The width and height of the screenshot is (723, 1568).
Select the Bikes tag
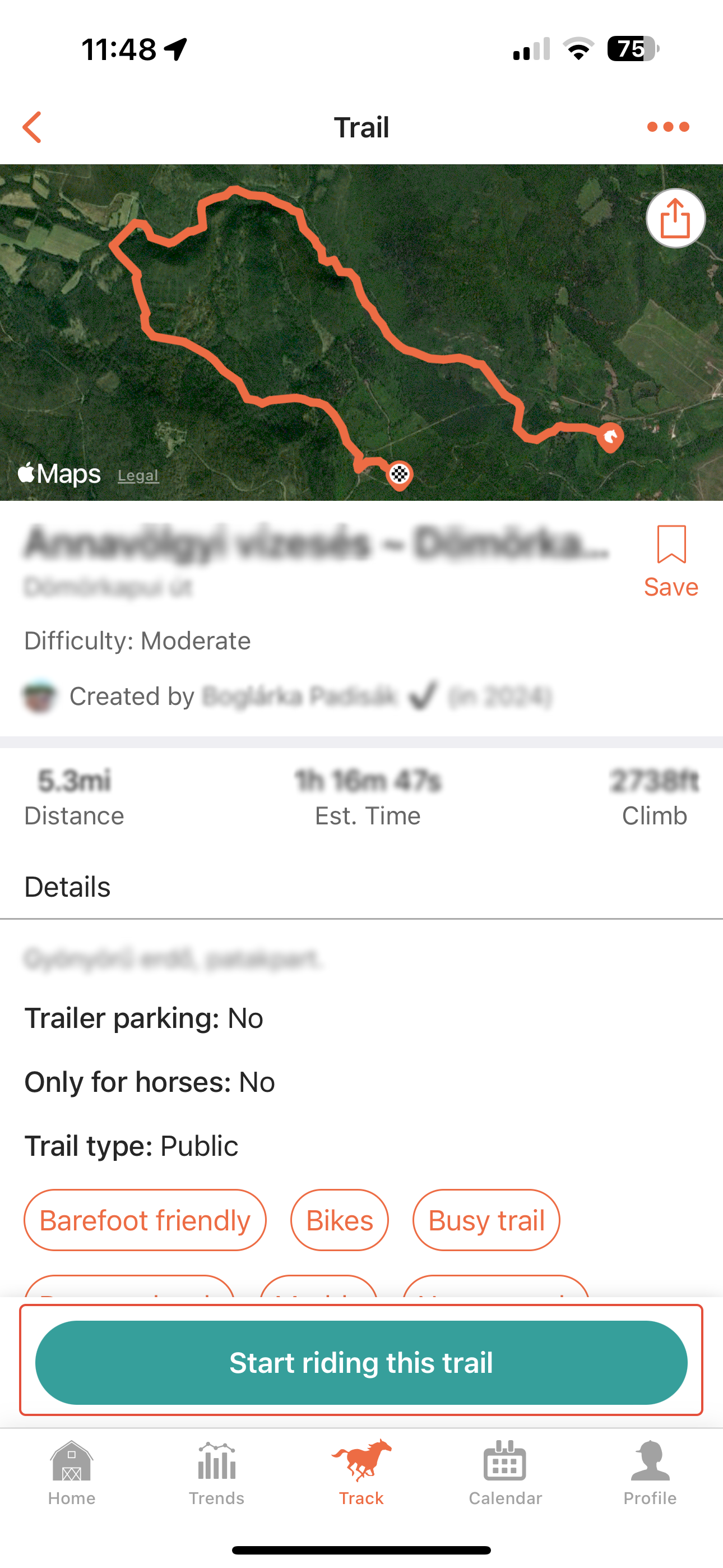[x=339, y=1220]
